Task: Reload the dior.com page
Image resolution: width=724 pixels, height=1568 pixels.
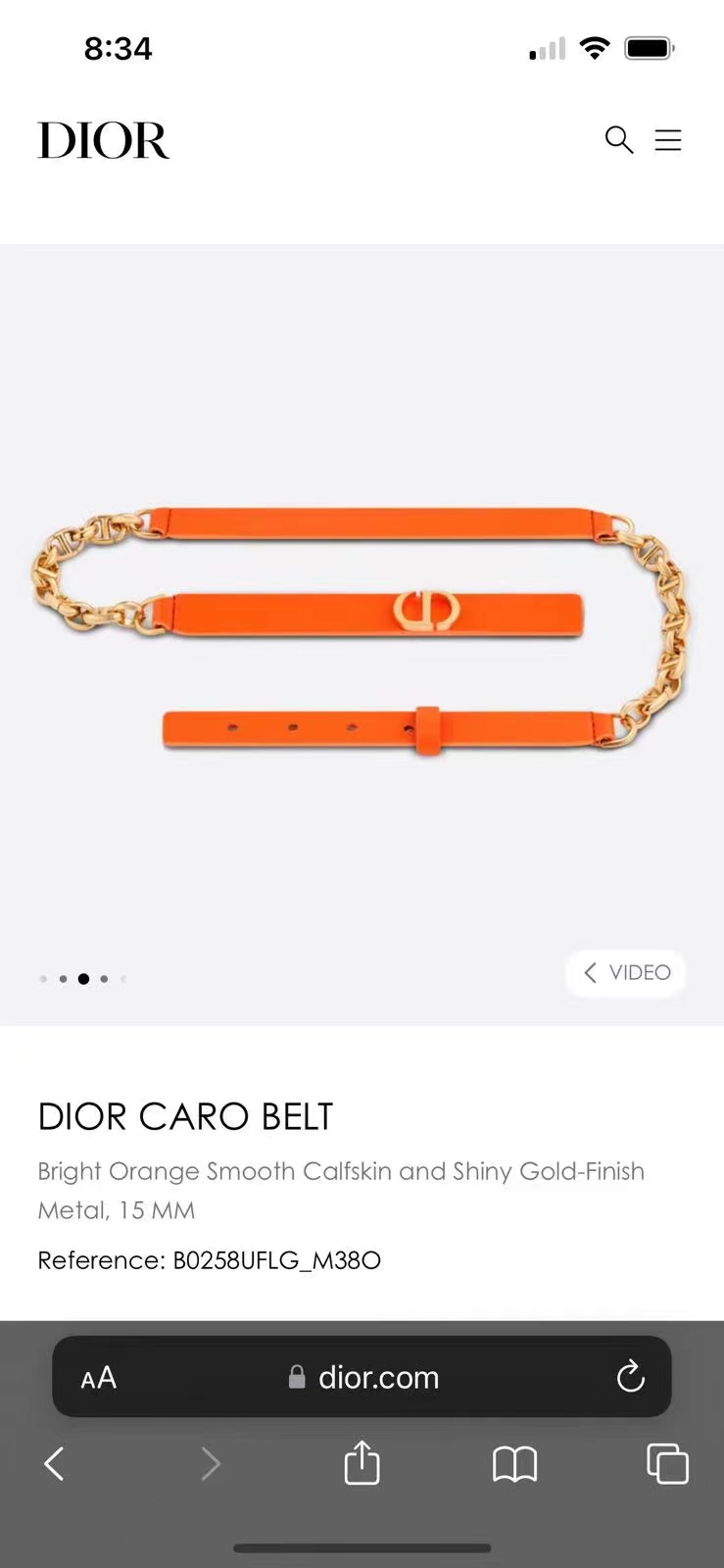Action: point(630,1377)
